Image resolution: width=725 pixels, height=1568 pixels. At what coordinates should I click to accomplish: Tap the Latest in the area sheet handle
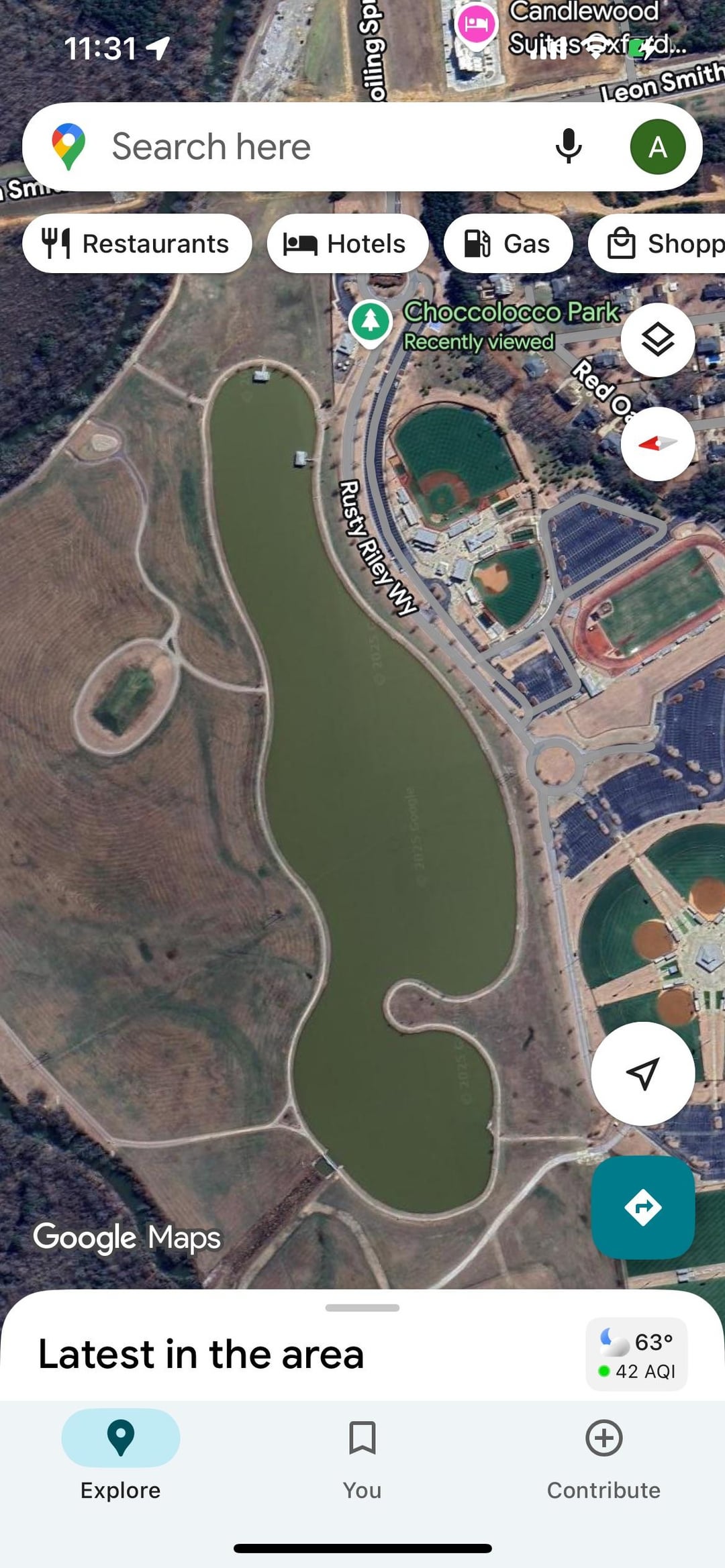362,1308
